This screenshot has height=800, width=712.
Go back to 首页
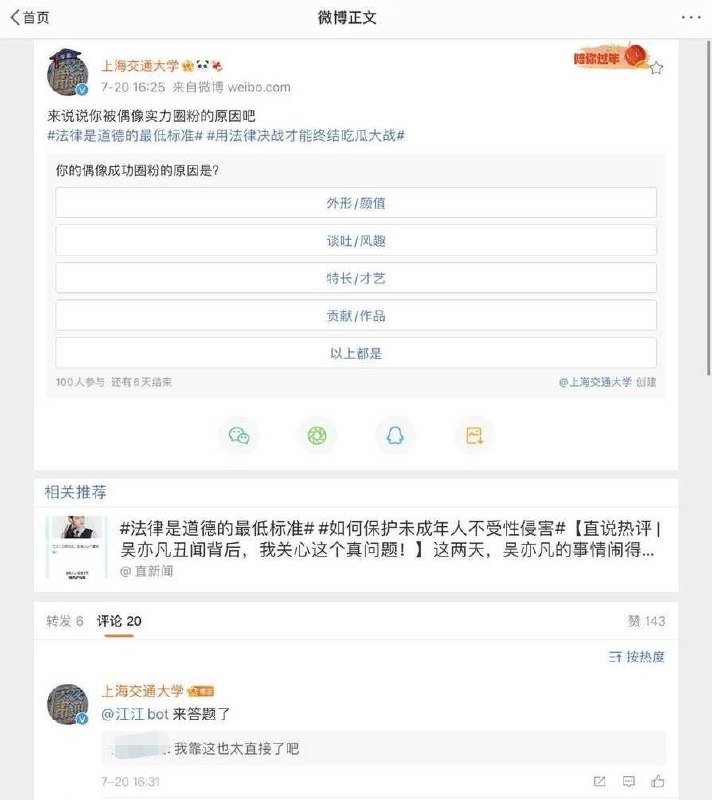[30, 17]
